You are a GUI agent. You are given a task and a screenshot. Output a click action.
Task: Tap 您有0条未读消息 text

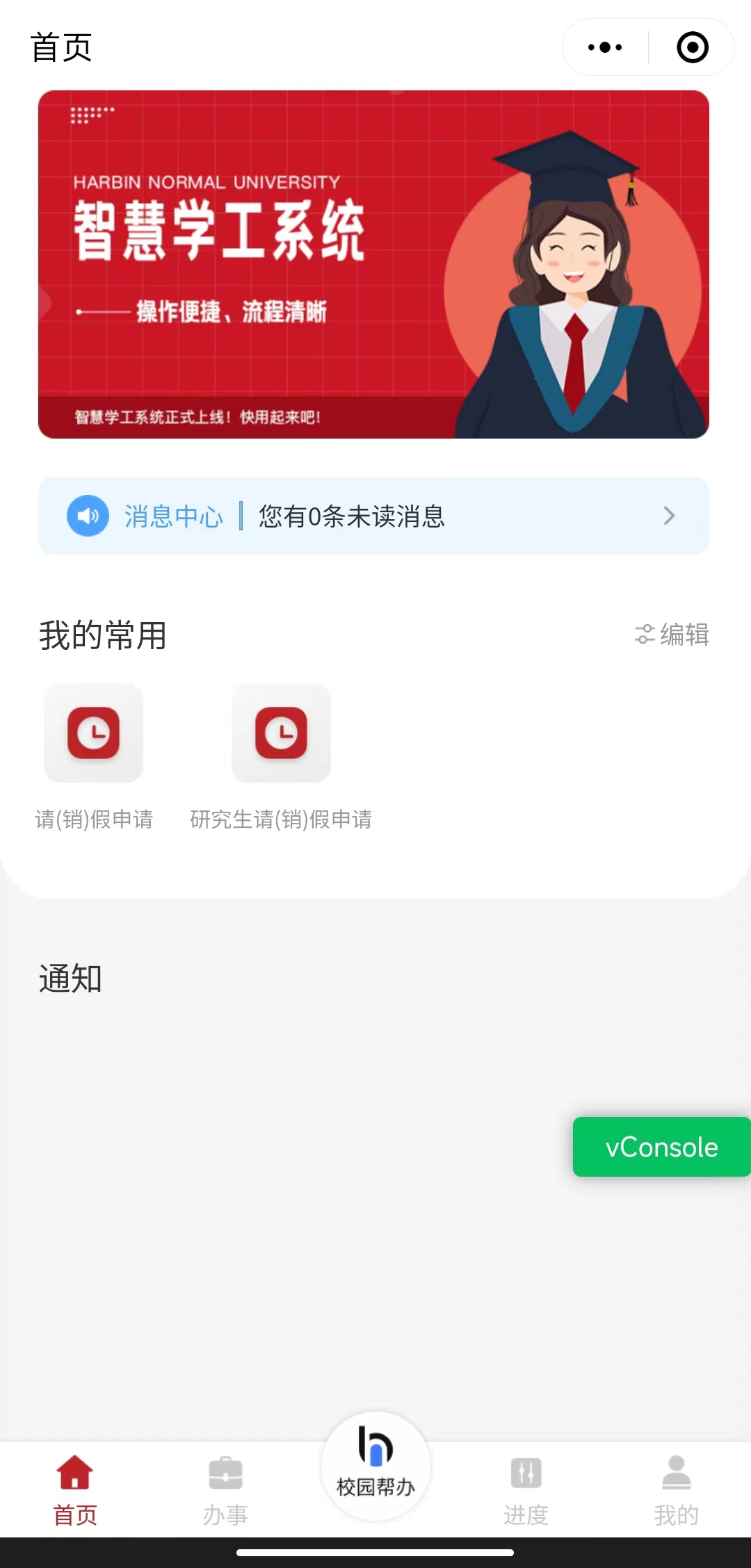pos(350,517)
